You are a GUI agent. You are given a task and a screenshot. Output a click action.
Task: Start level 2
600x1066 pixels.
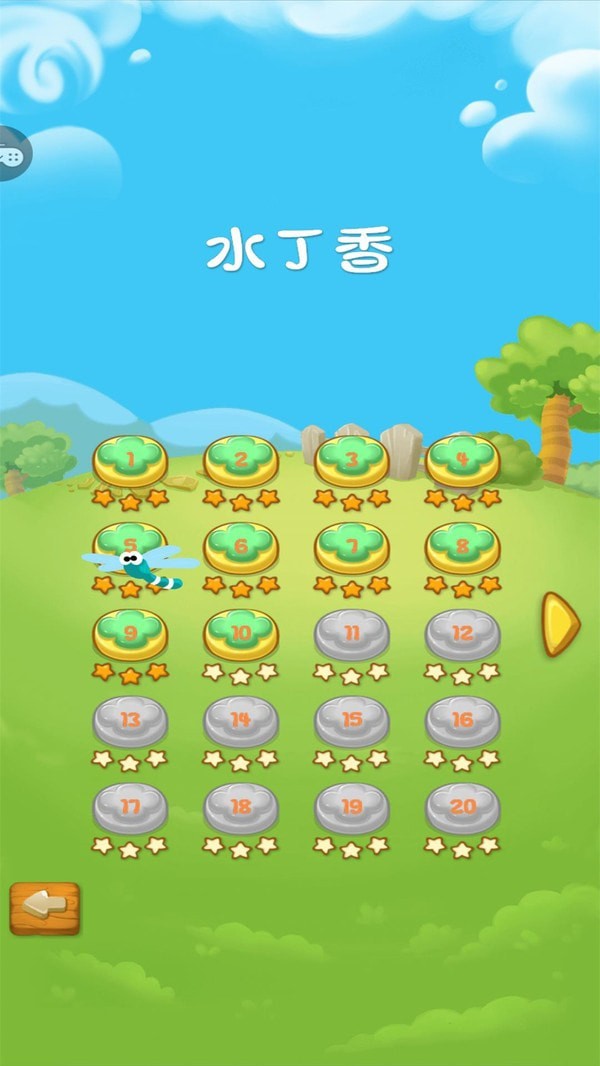(241, 461)
